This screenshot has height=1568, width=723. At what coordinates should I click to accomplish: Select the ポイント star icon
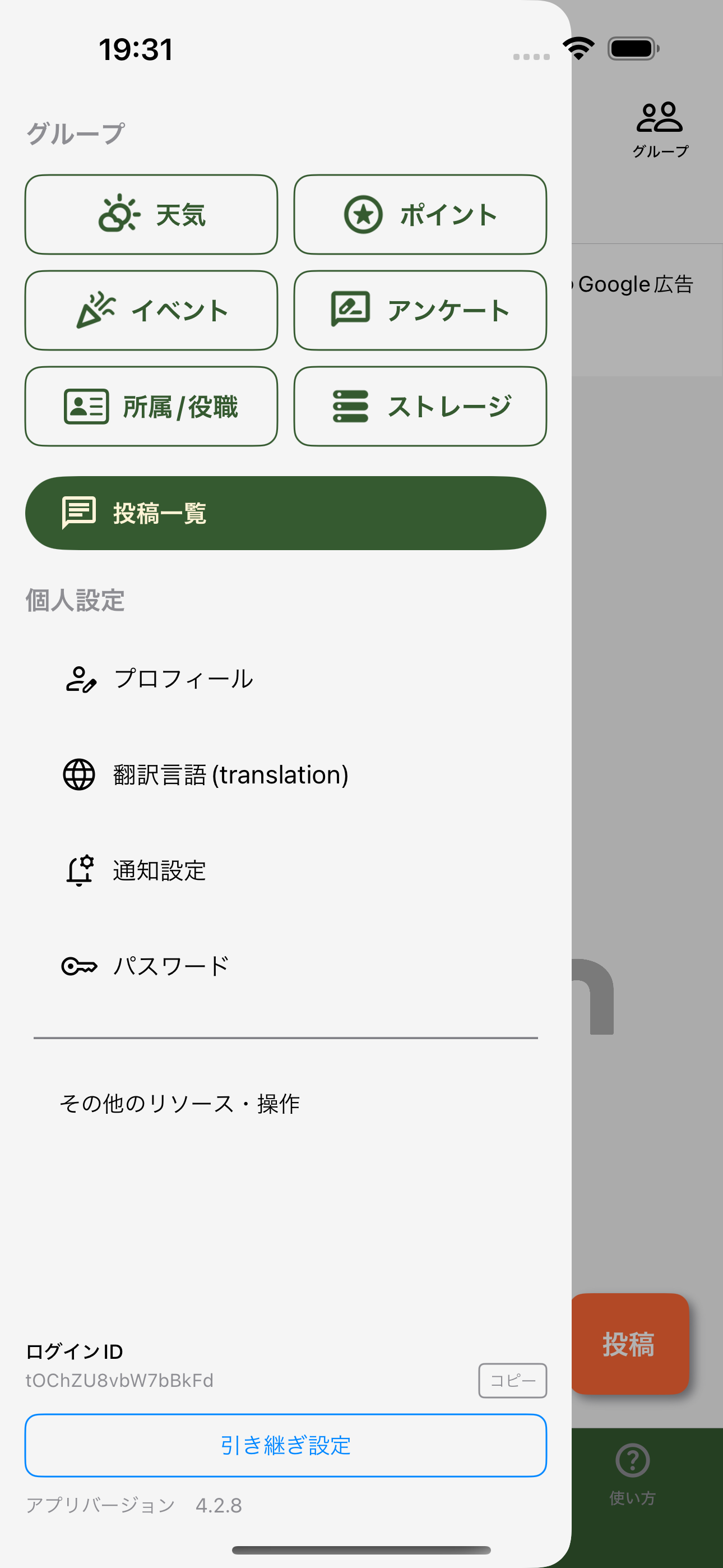363,214
